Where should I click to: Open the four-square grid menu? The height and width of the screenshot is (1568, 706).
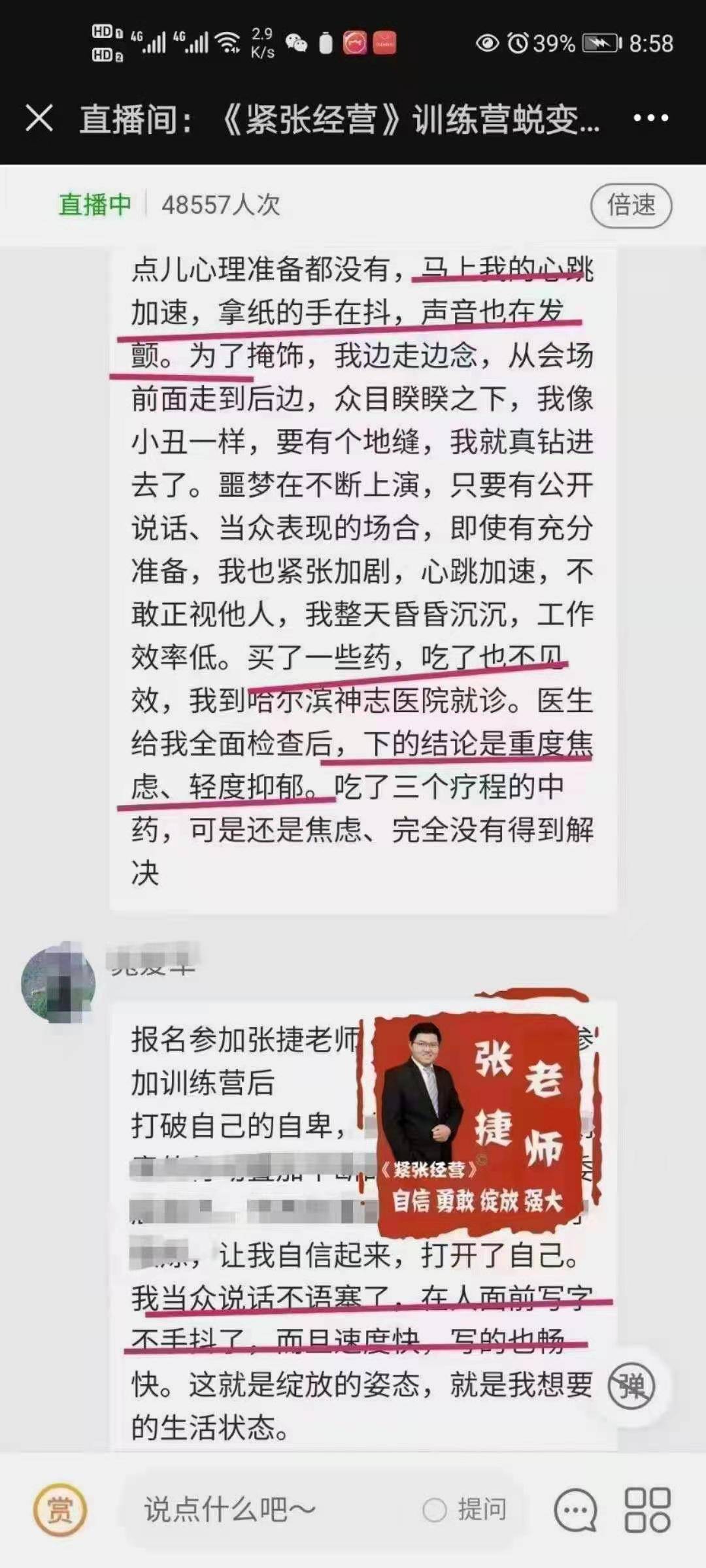(647, 1510)
